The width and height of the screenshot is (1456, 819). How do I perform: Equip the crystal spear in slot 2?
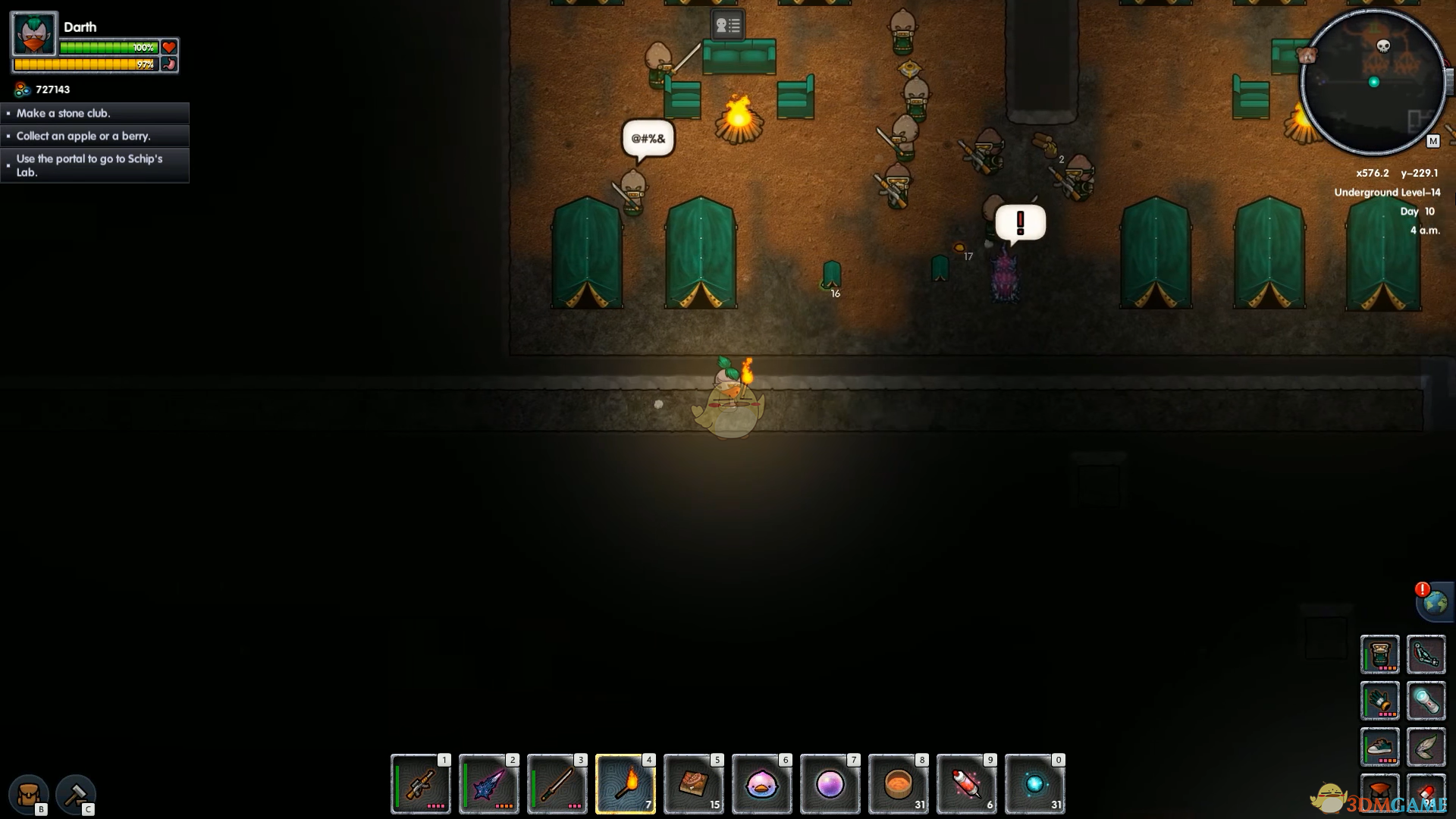point(489,784)
